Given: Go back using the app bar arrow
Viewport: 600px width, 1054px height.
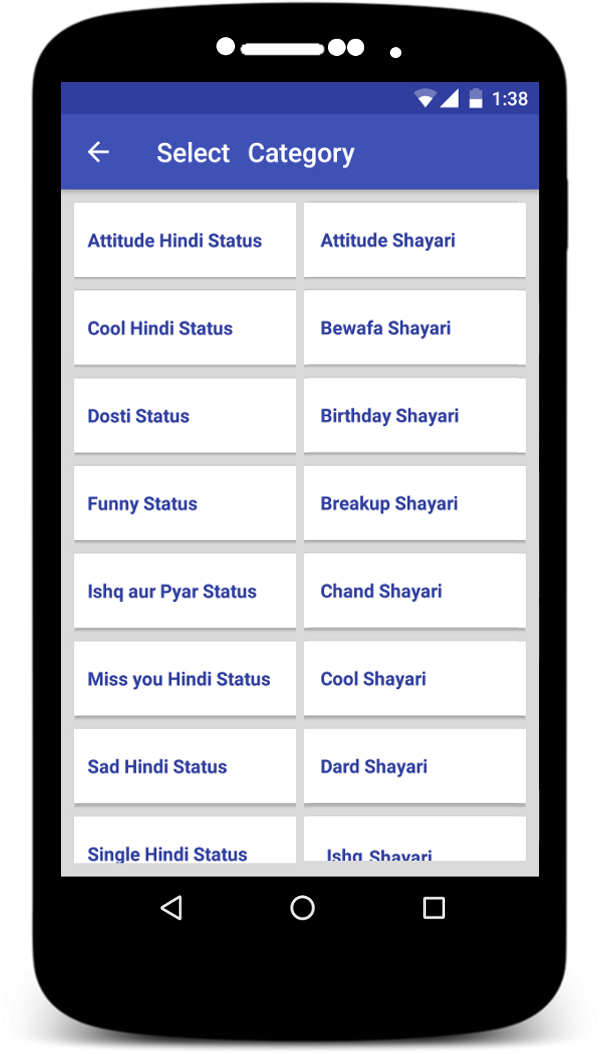Looking at the screenshot, I should tap(98, 153).
